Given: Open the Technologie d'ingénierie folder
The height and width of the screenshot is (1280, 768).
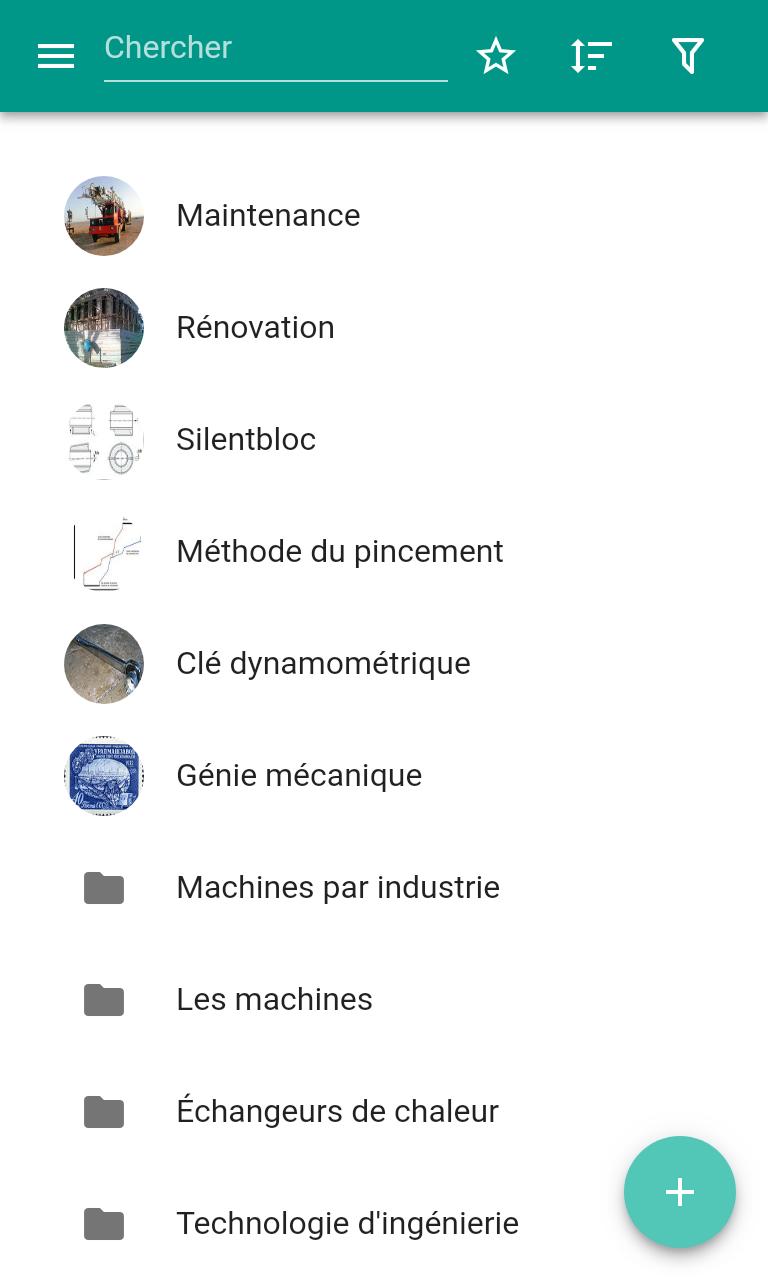Looking at the screenshot, I should pyautogui.click(x=384, y=1224).
